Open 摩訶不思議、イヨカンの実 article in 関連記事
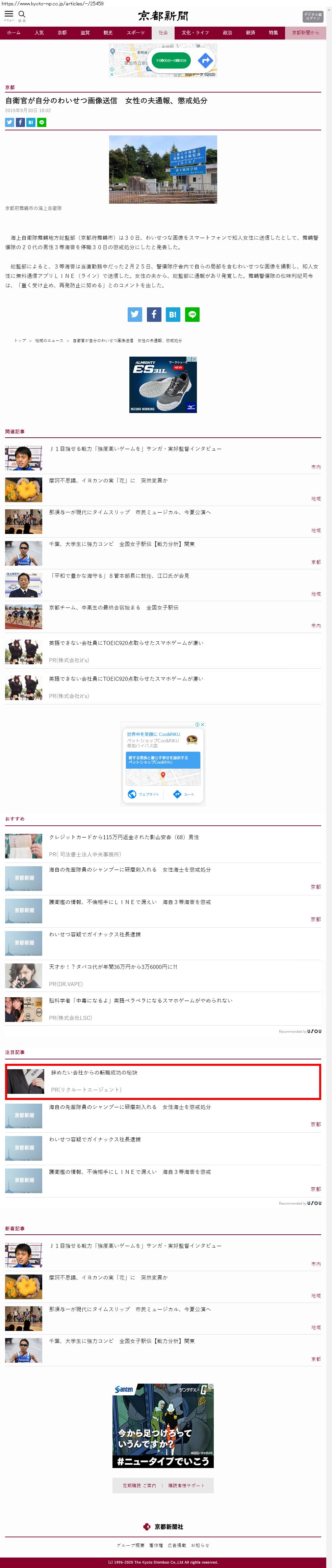 tap(108, 480)
